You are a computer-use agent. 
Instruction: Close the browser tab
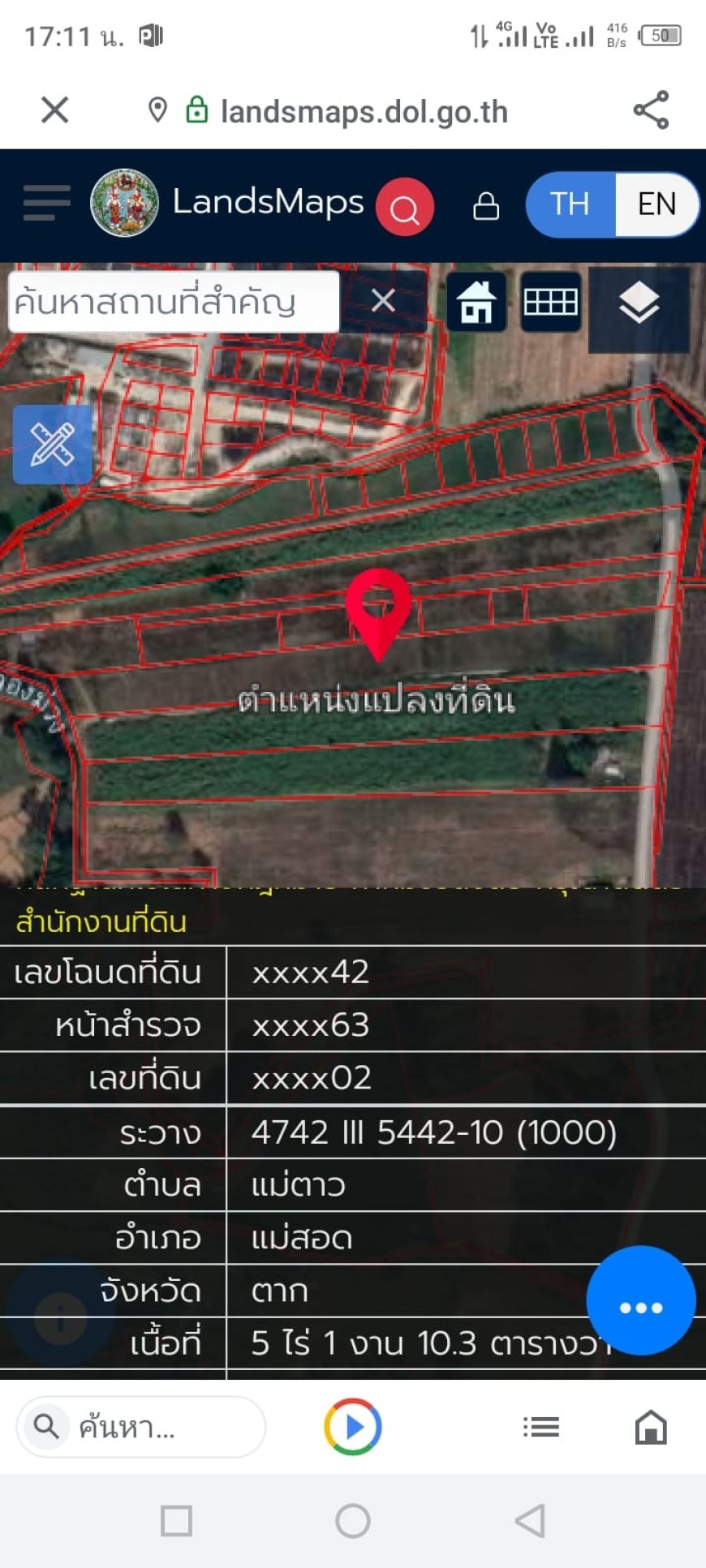click(55, 110)
